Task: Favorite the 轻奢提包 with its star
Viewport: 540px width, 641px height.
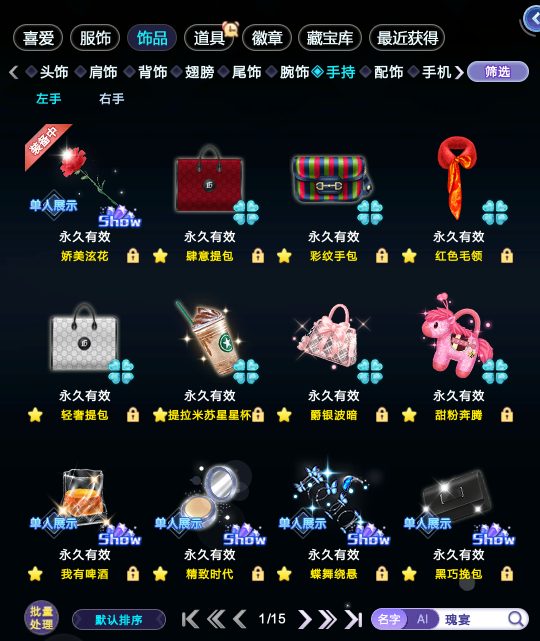Action: [35, 415]
